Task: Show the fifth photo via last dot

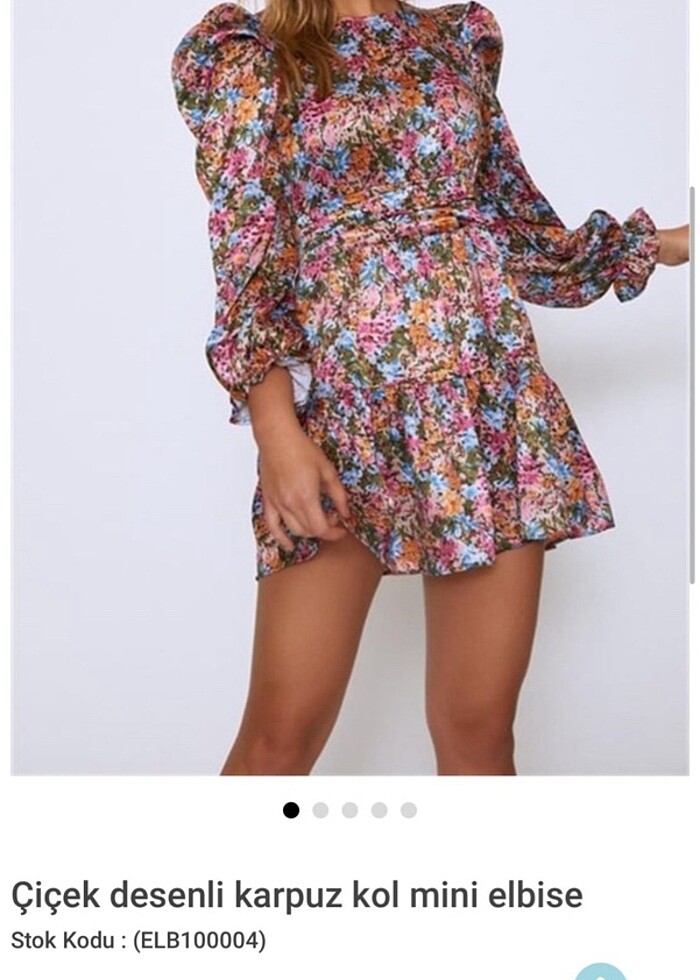Action: [408, 810]
